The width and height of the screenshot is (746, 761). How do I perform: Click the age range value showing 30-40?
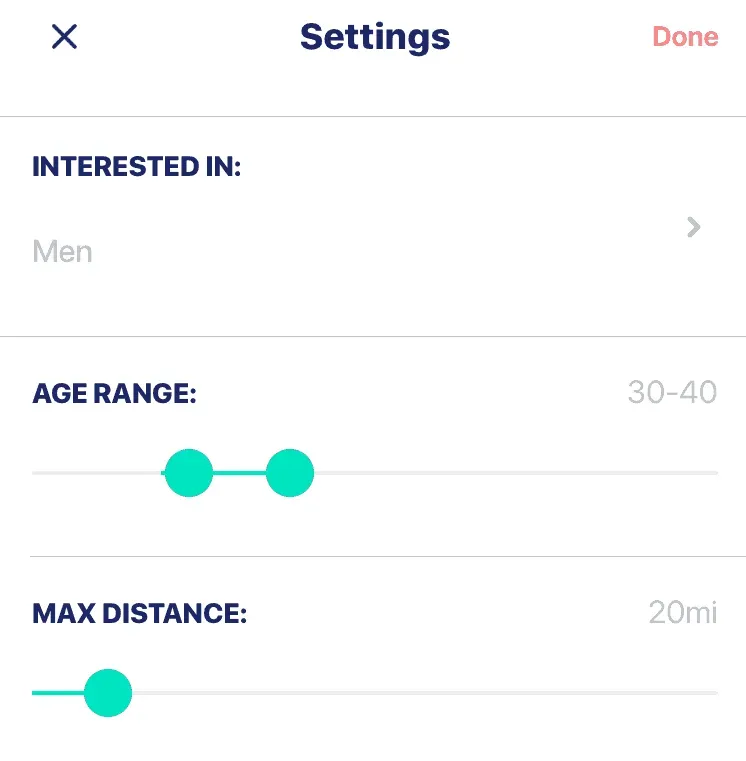click(x=672, y=392)
